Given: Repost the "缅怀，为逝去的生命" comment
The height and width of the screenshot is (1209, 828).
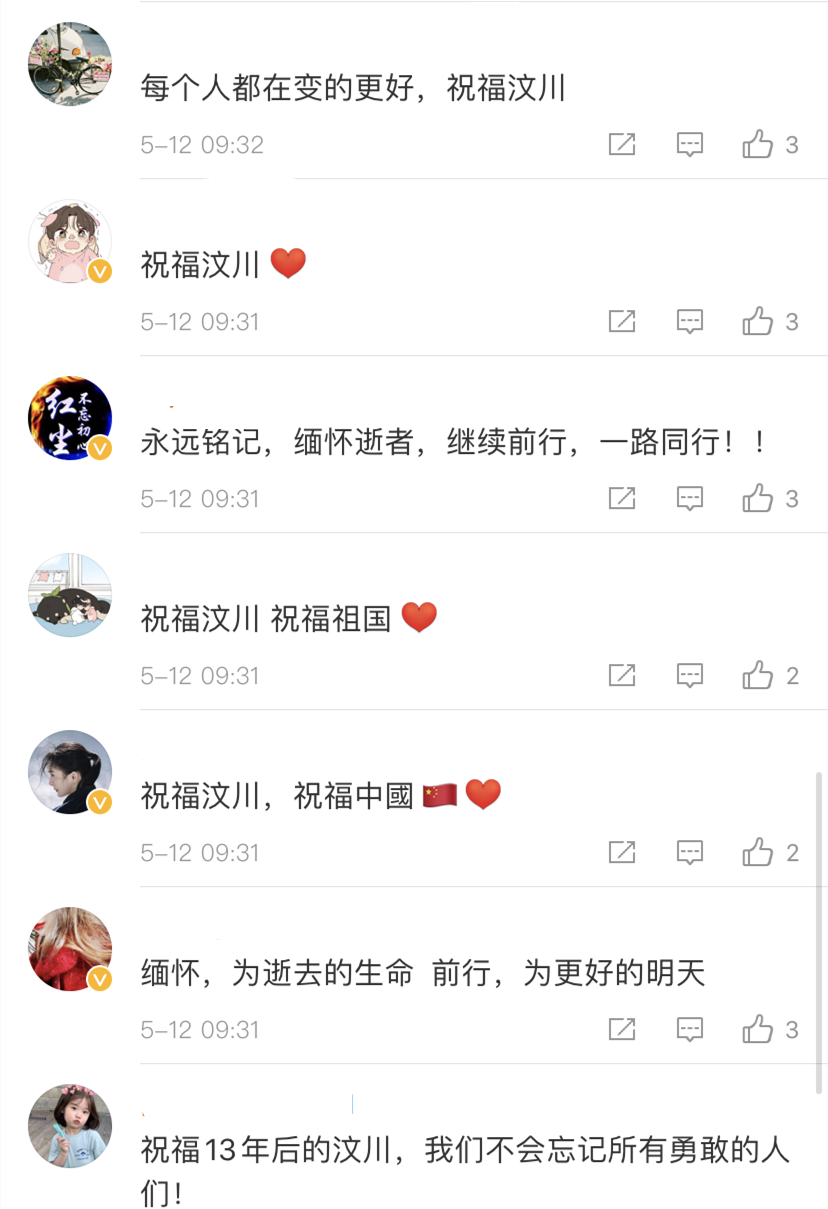Looking at the screenshot, I should [622, 1030].
